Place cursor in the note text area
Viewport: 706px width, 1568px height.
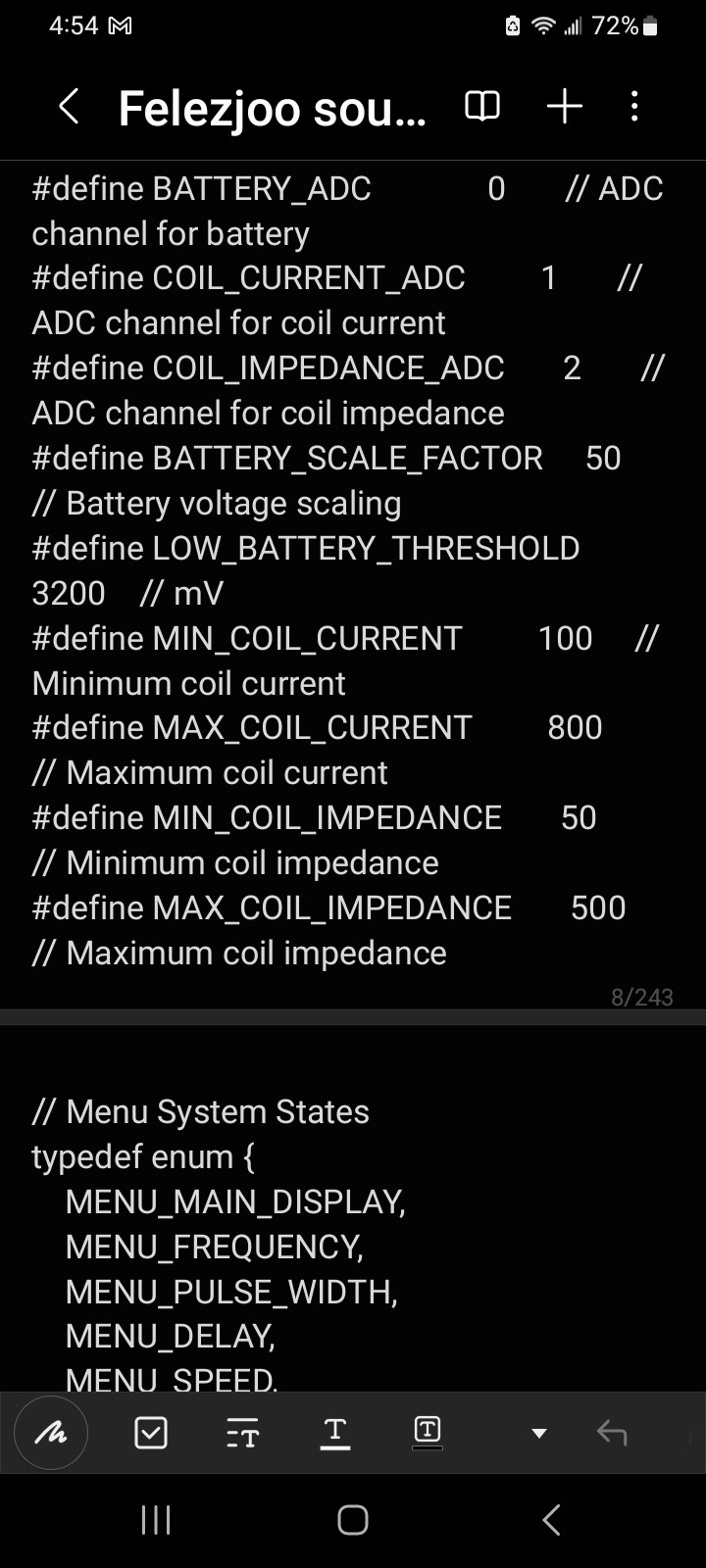[x=353, y=588]
